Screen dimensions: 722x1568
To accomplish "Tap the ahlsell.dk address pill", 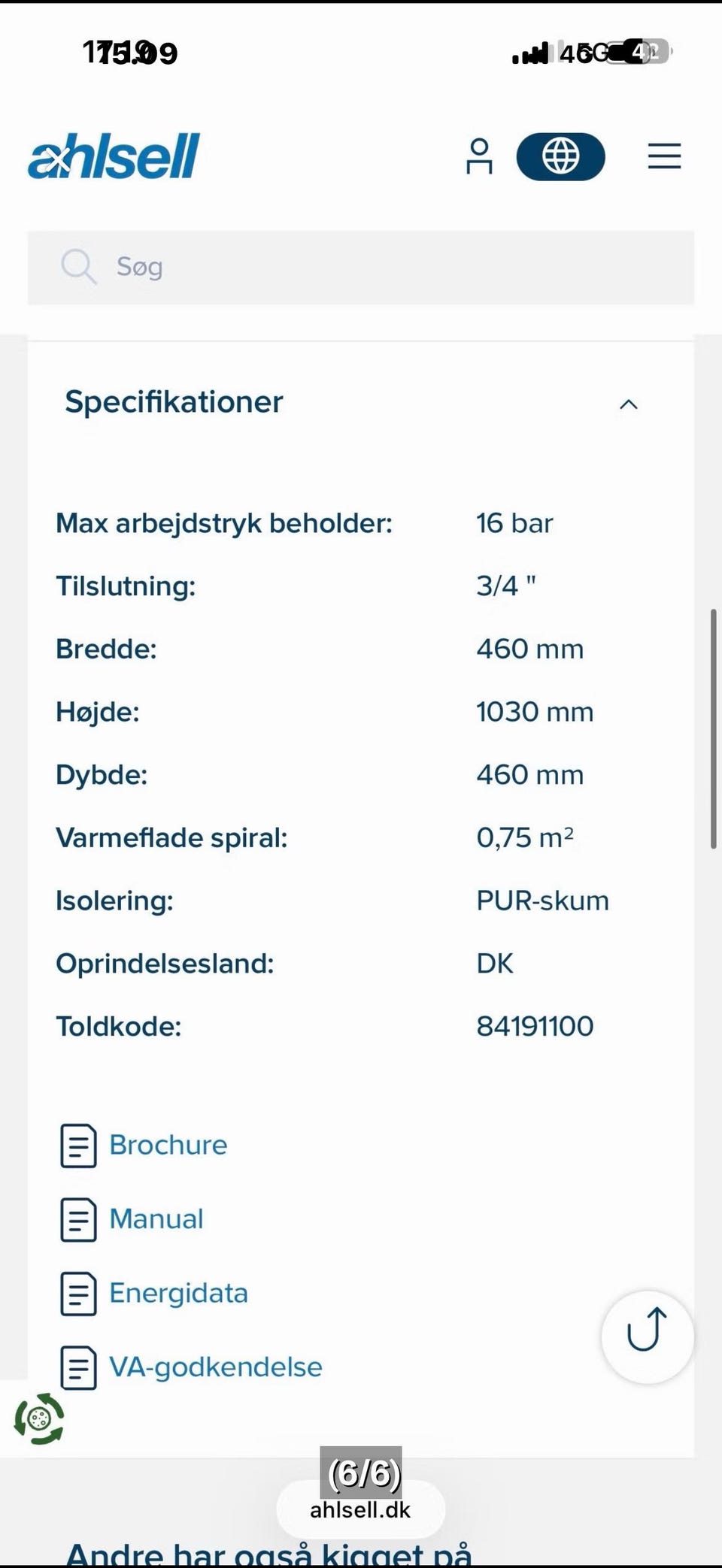I will click(360, 1509).
